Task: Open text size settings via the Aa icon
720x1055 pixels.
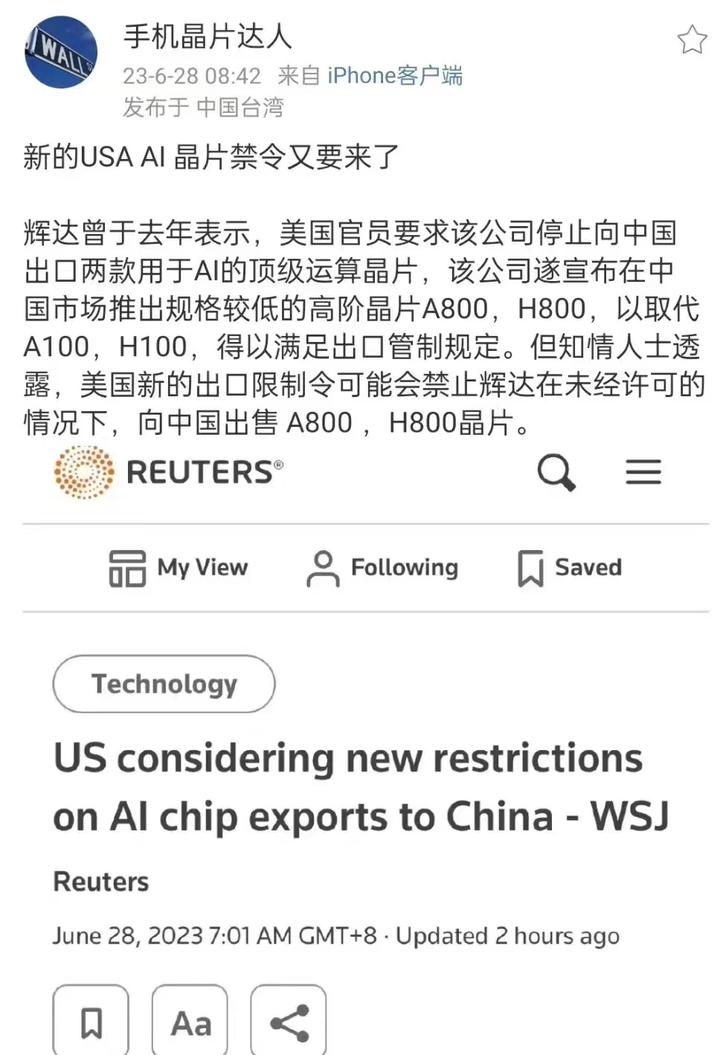Action: [x=189, y=1021]
